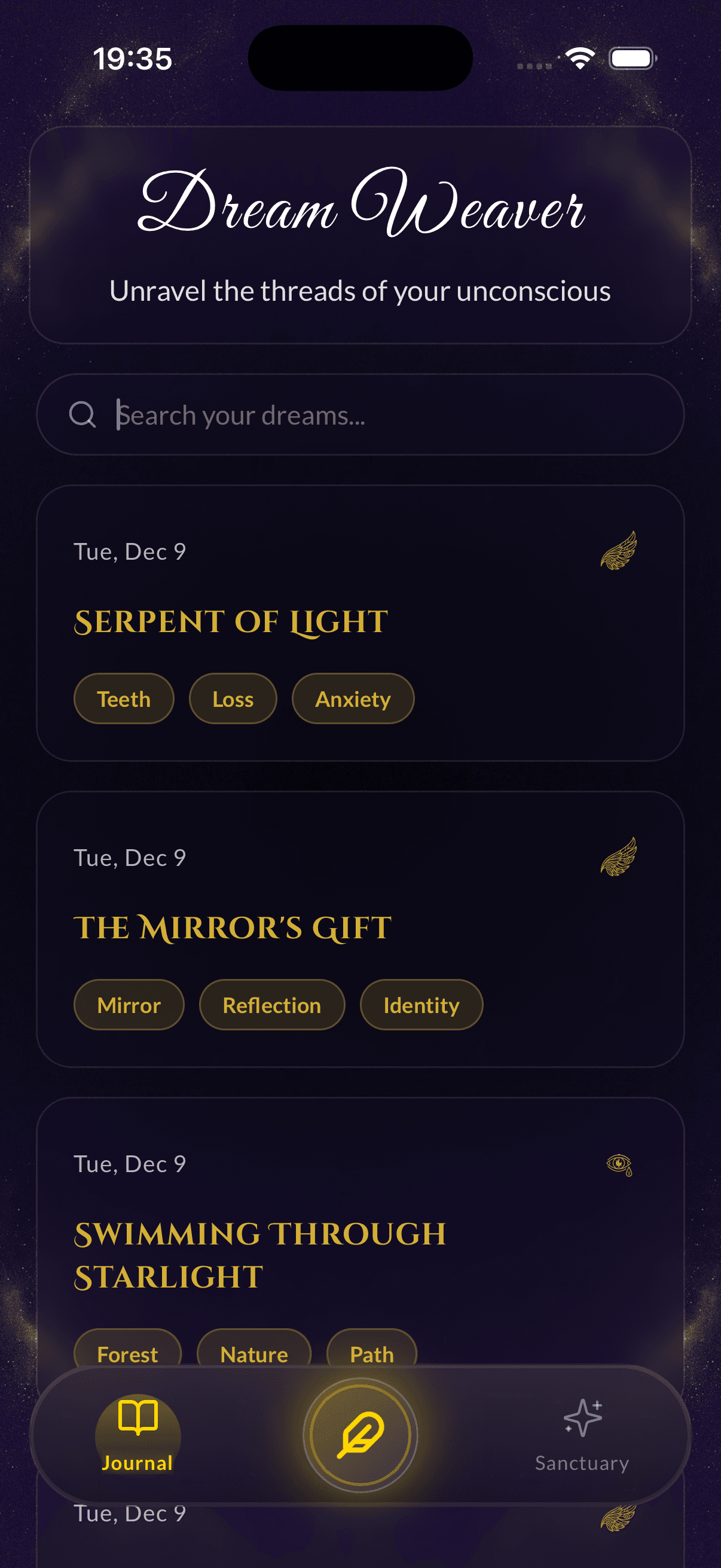Select the Reflection tag chip
Viewport: 721px width, 1568px height.
tap(272, 1005)
